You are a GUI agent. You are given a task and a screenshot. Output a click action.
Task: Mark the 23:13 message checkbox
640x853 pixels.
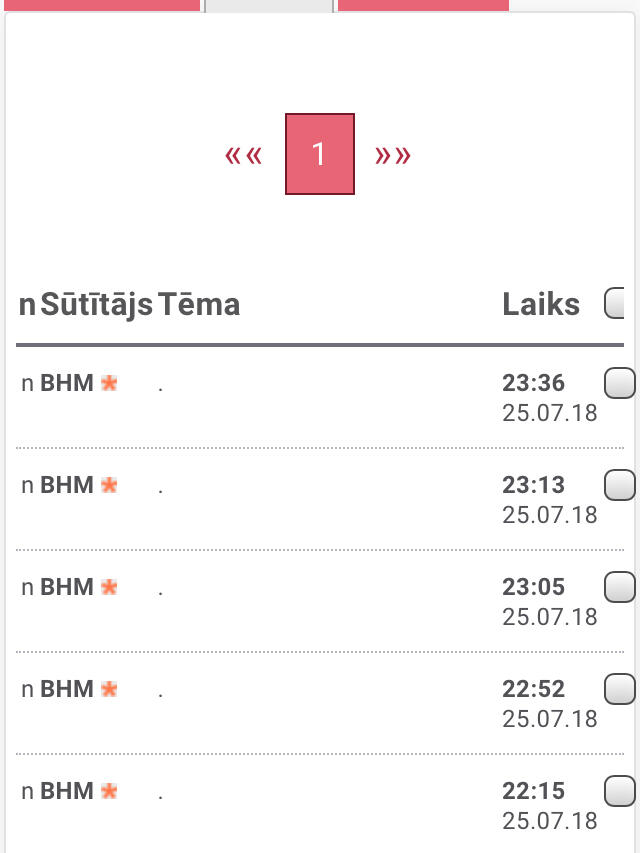620,485
